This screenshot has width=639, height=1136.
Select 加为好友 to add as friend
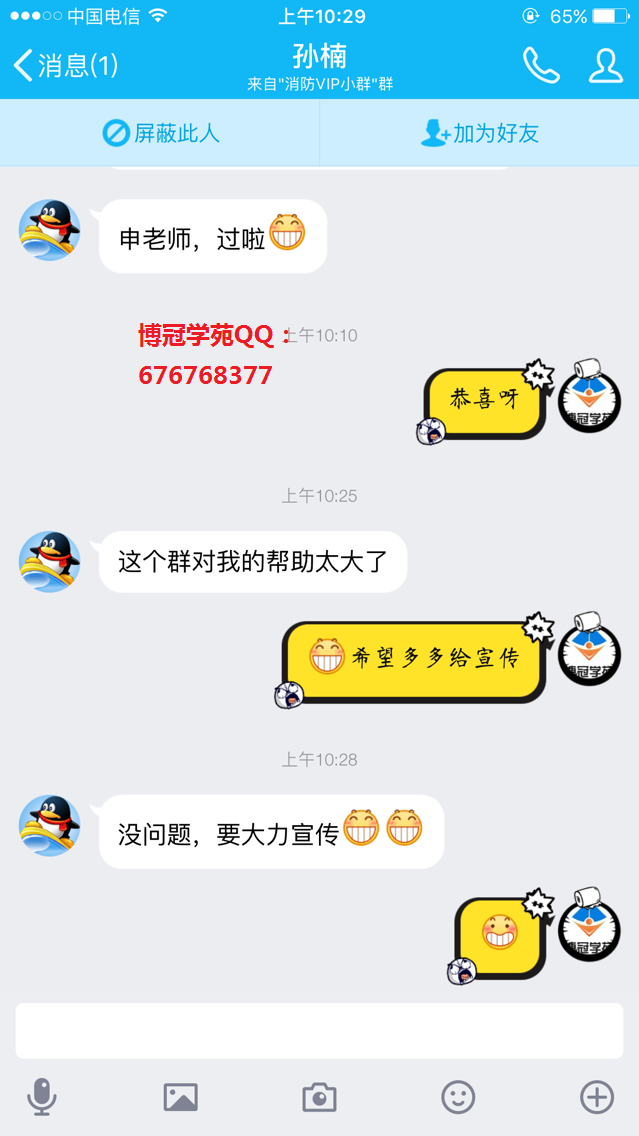tap(480, 133)
